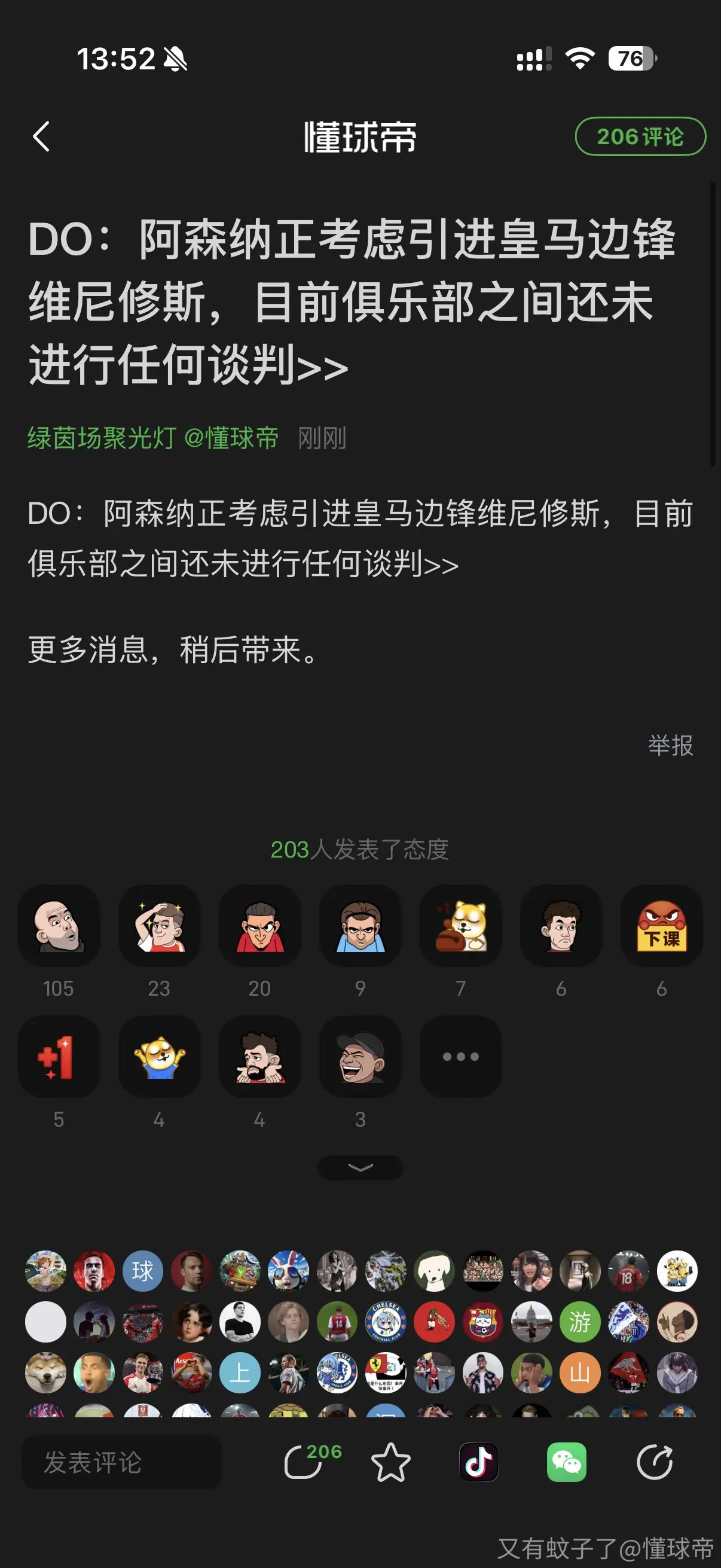Go back using the top-left arrow

[41, 136]
